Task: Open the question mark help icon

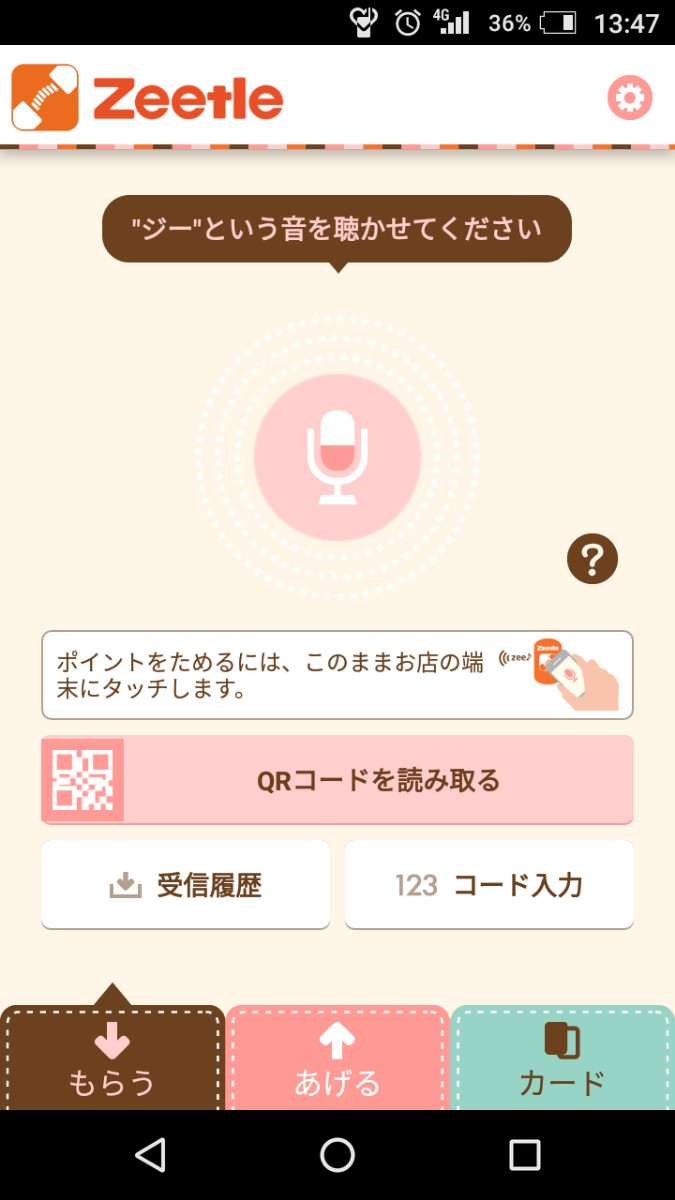Action: pyautogui.click(x=592, y=559)
